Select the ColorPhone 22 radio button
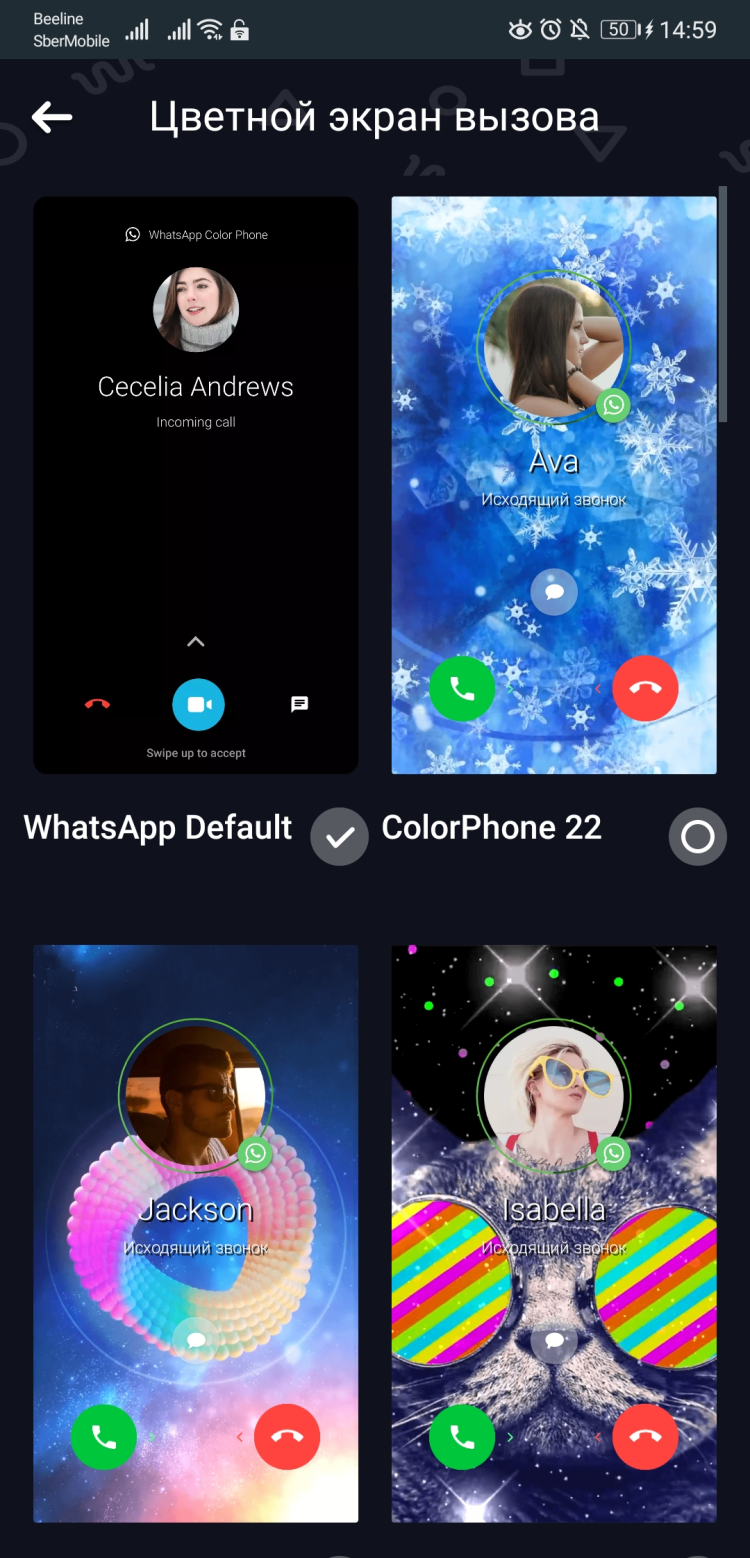 point(697,836)
